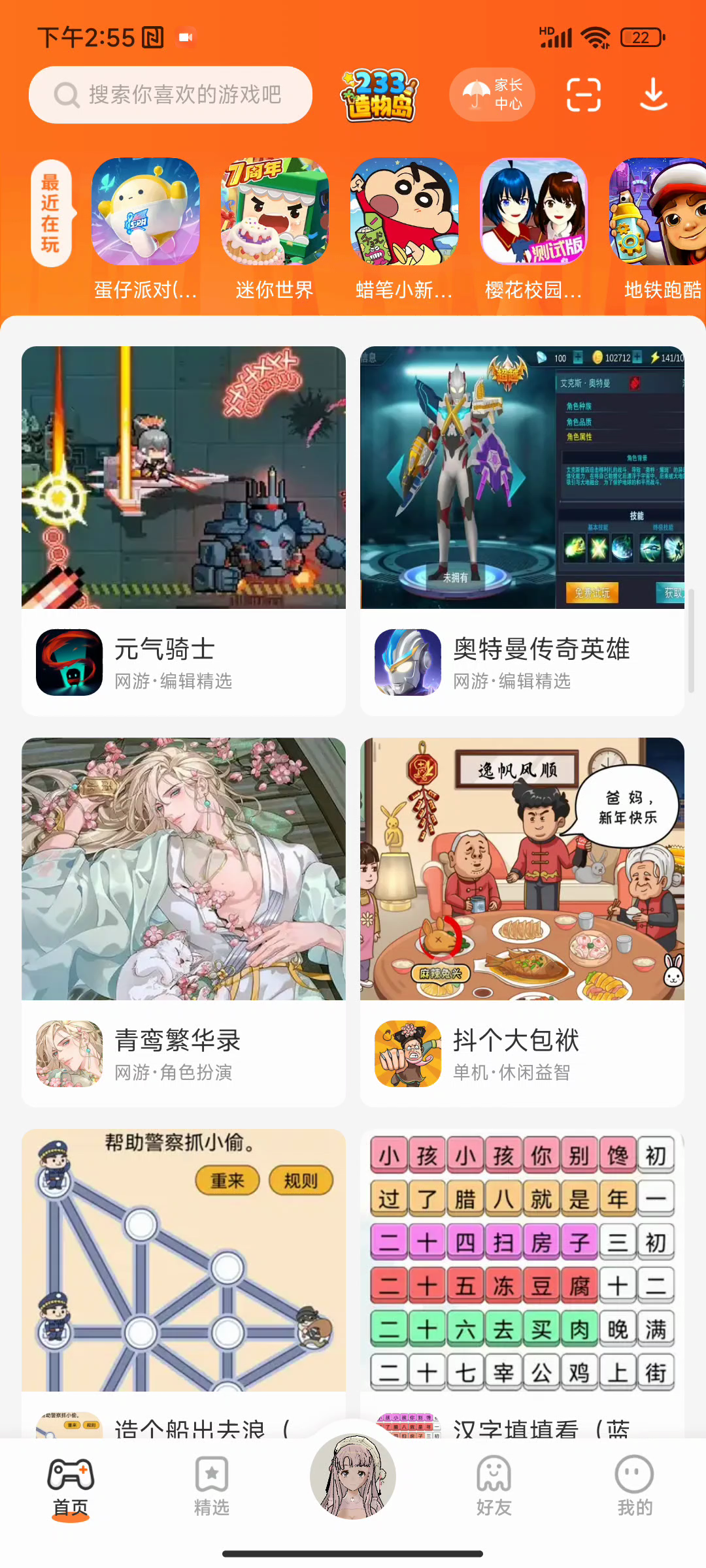This screenshot has width=706, height=1568.
Task: Open the 233 造物岛 banner
Action: [x=379, y=95]
